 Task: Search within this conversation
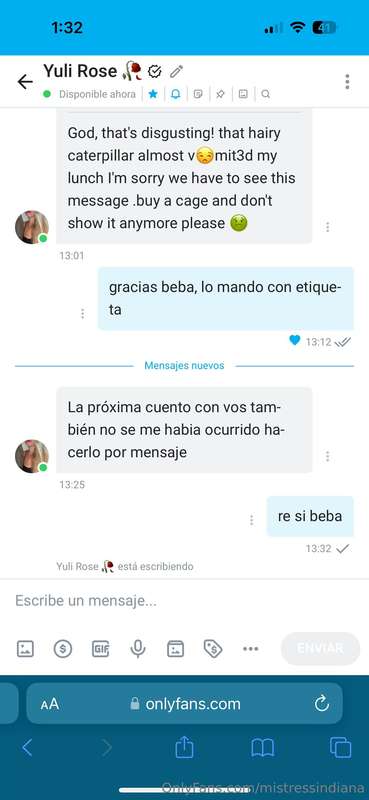tap(265, 94)
